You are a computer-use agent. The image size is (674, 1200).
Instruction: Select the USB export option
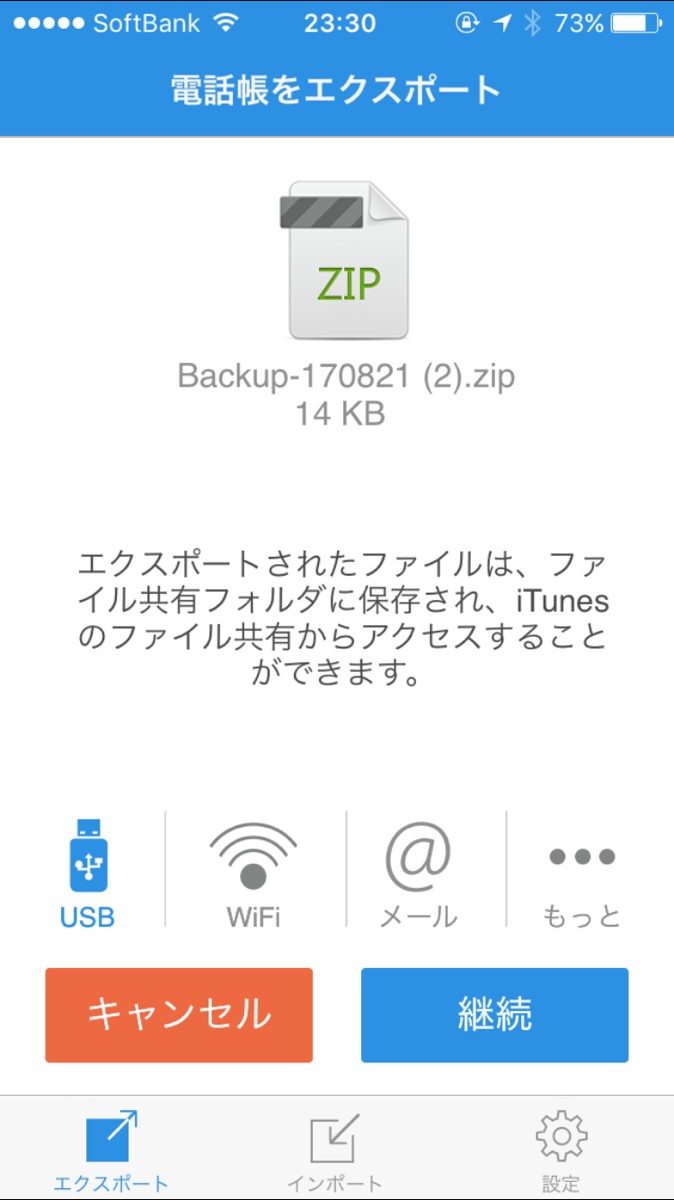coord(86,872)
